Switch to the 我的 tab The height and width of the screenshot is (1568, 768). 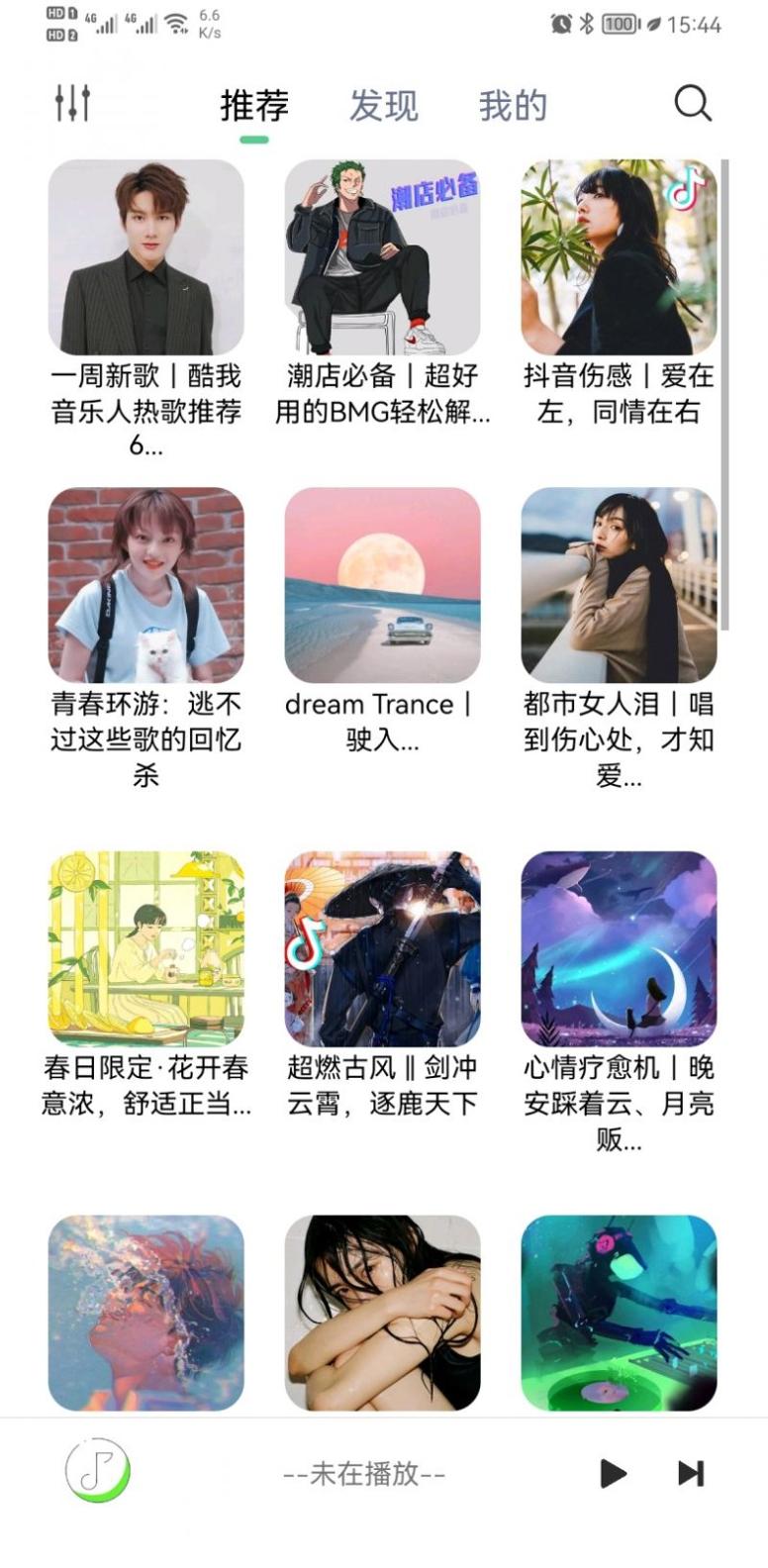[x=513, y=106]
